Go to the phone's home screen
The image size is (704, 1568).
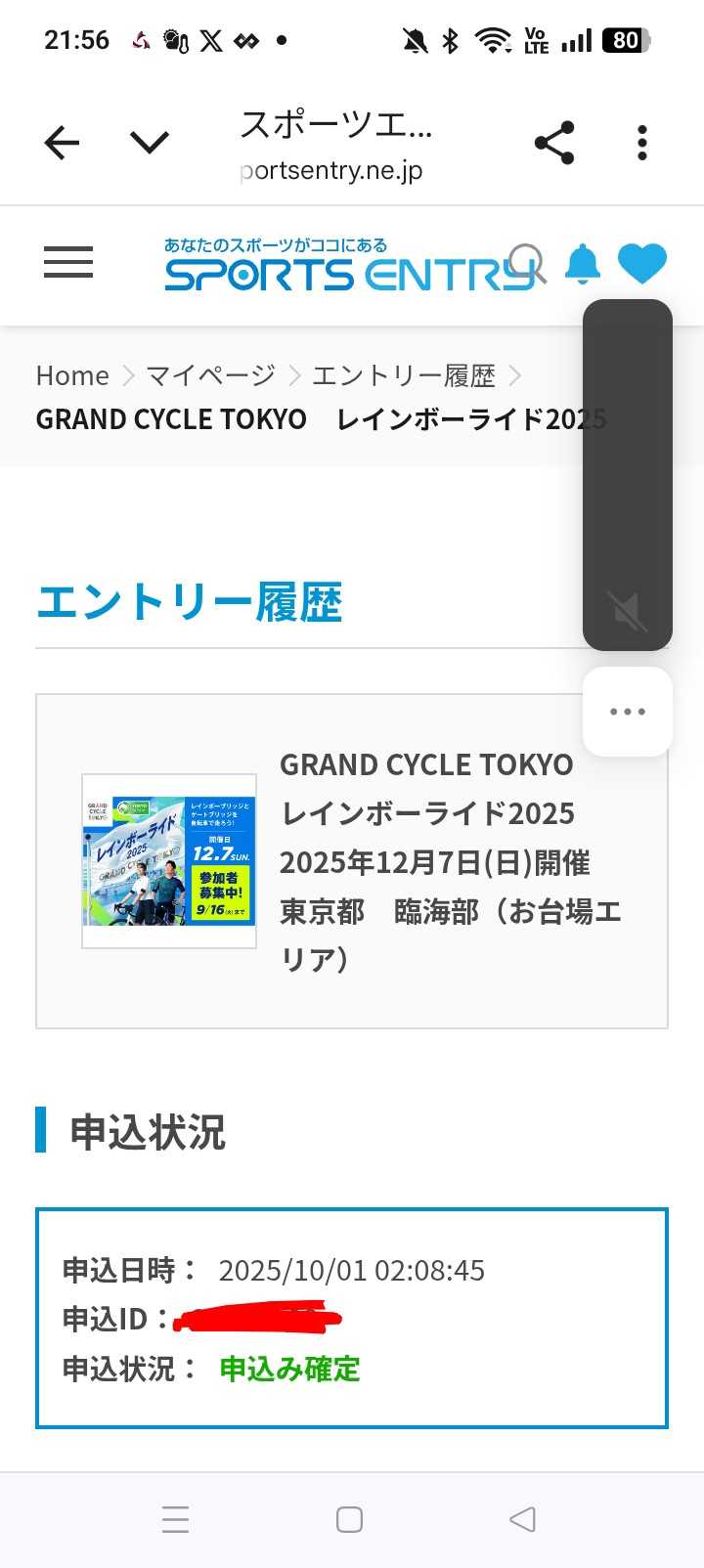tap(349, 1519)
